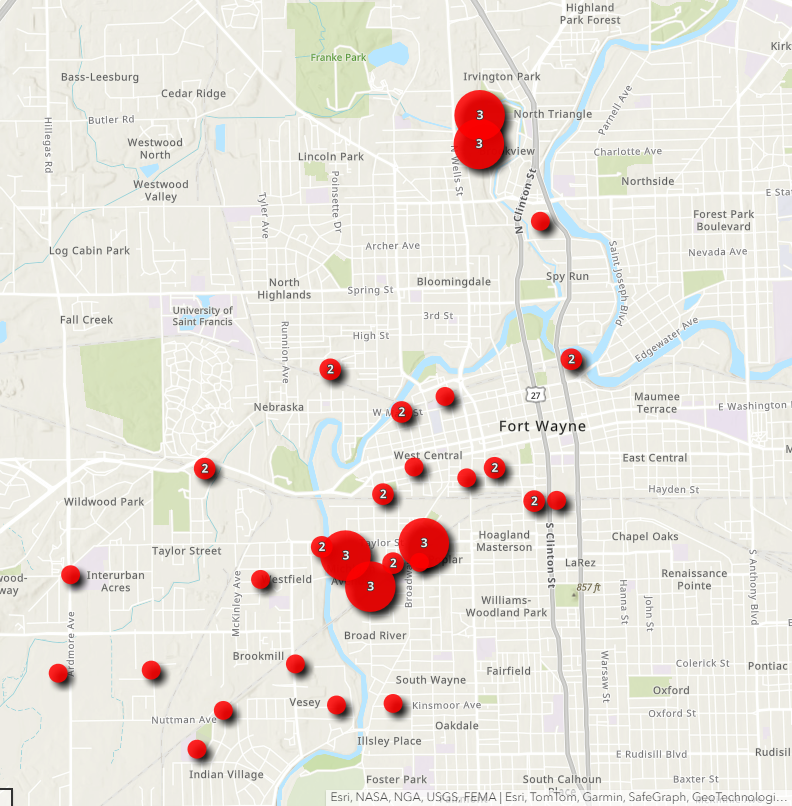Select the marker above Indian Village
The image size is (792, 806).
(x=196, y=748)
